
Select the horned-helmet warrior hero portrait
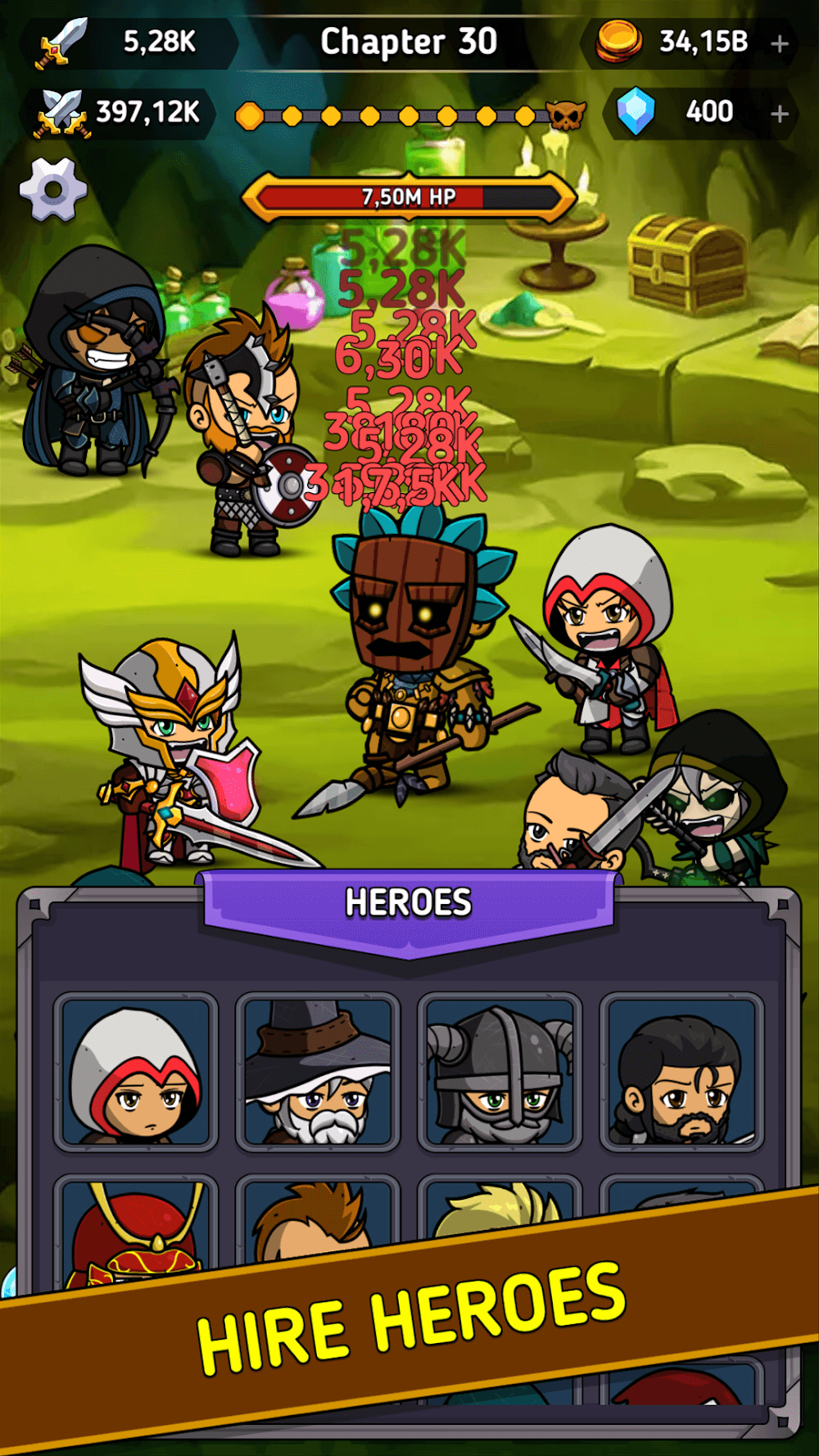(500, 1072)
